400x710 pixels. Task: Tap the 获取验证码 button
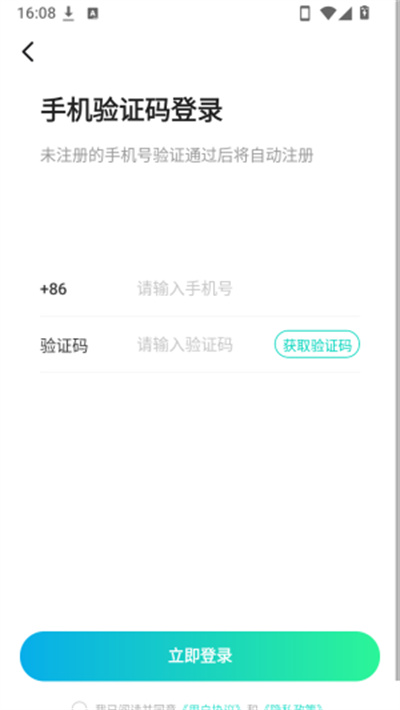317,345
